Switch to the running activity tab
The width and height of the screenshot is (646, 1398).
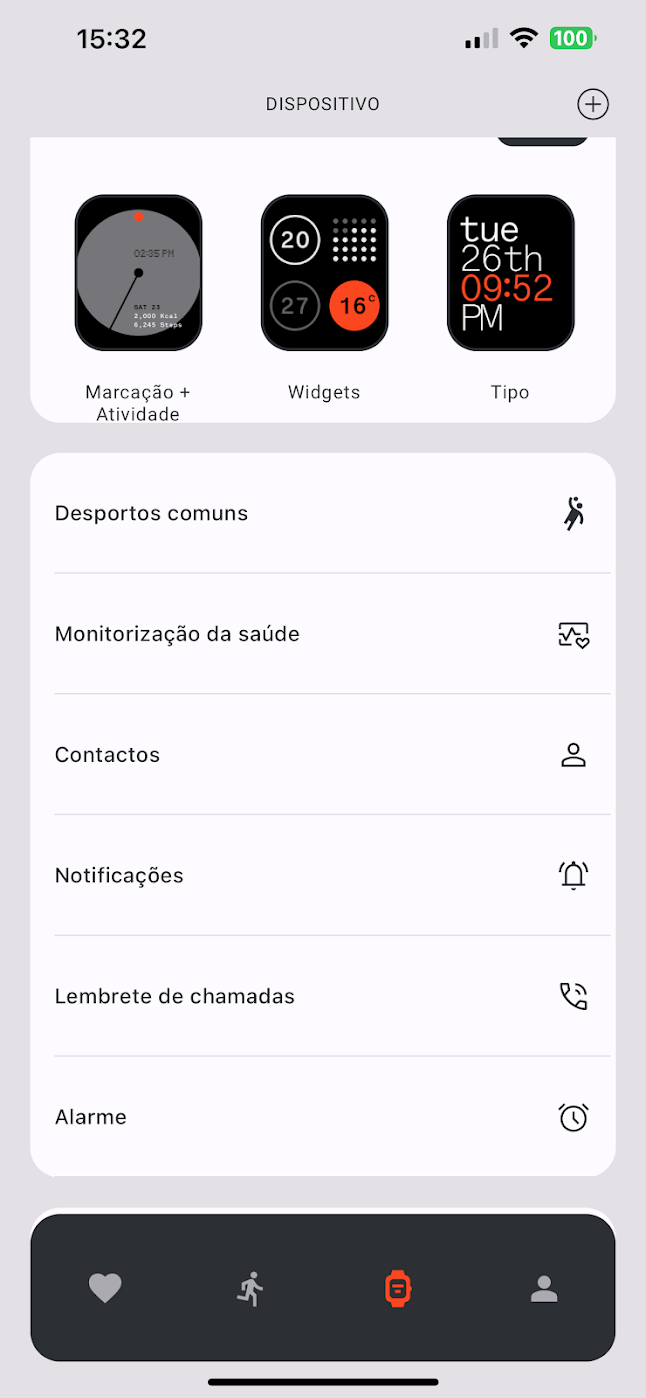tap(251, 1288)
